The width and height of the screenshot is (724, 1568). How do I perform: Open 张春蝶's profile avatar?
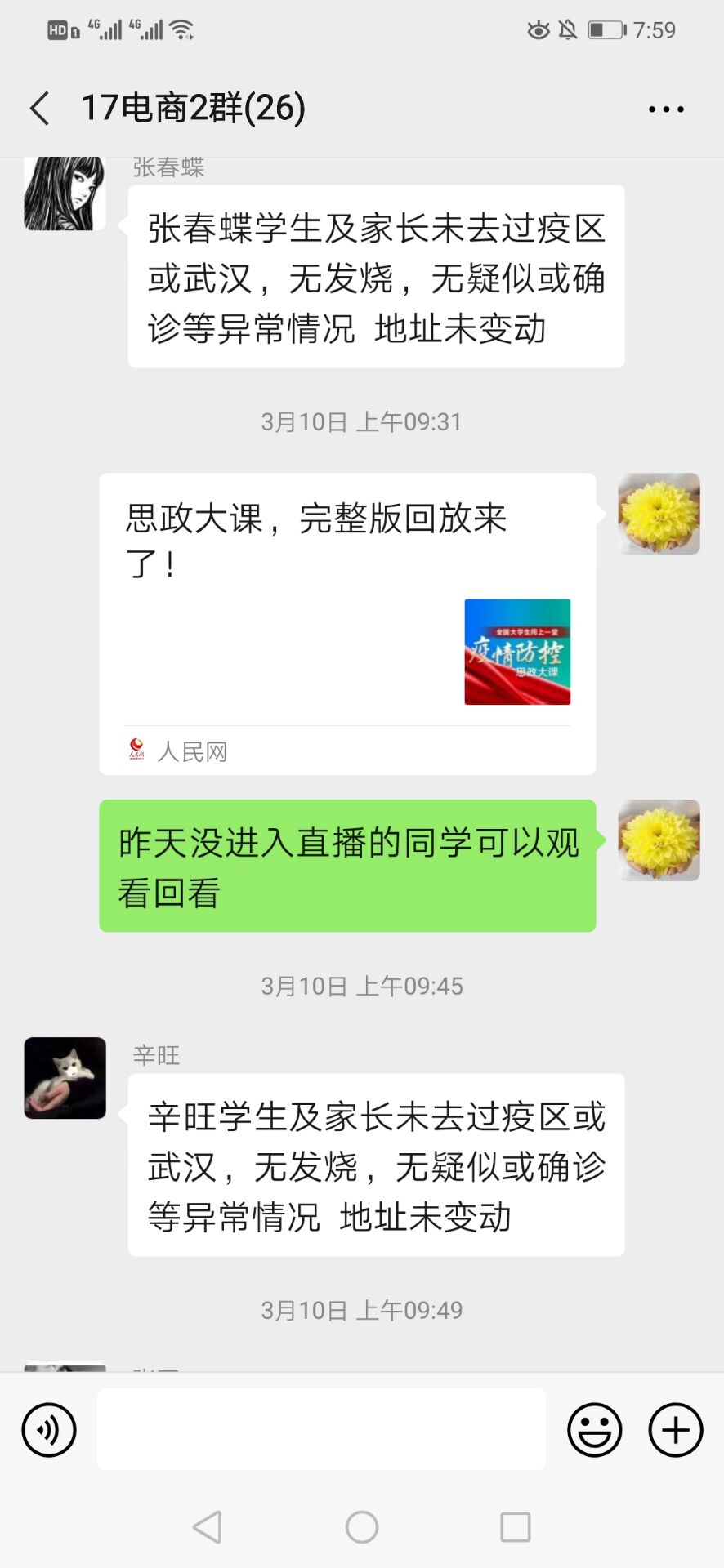(65, 193)
